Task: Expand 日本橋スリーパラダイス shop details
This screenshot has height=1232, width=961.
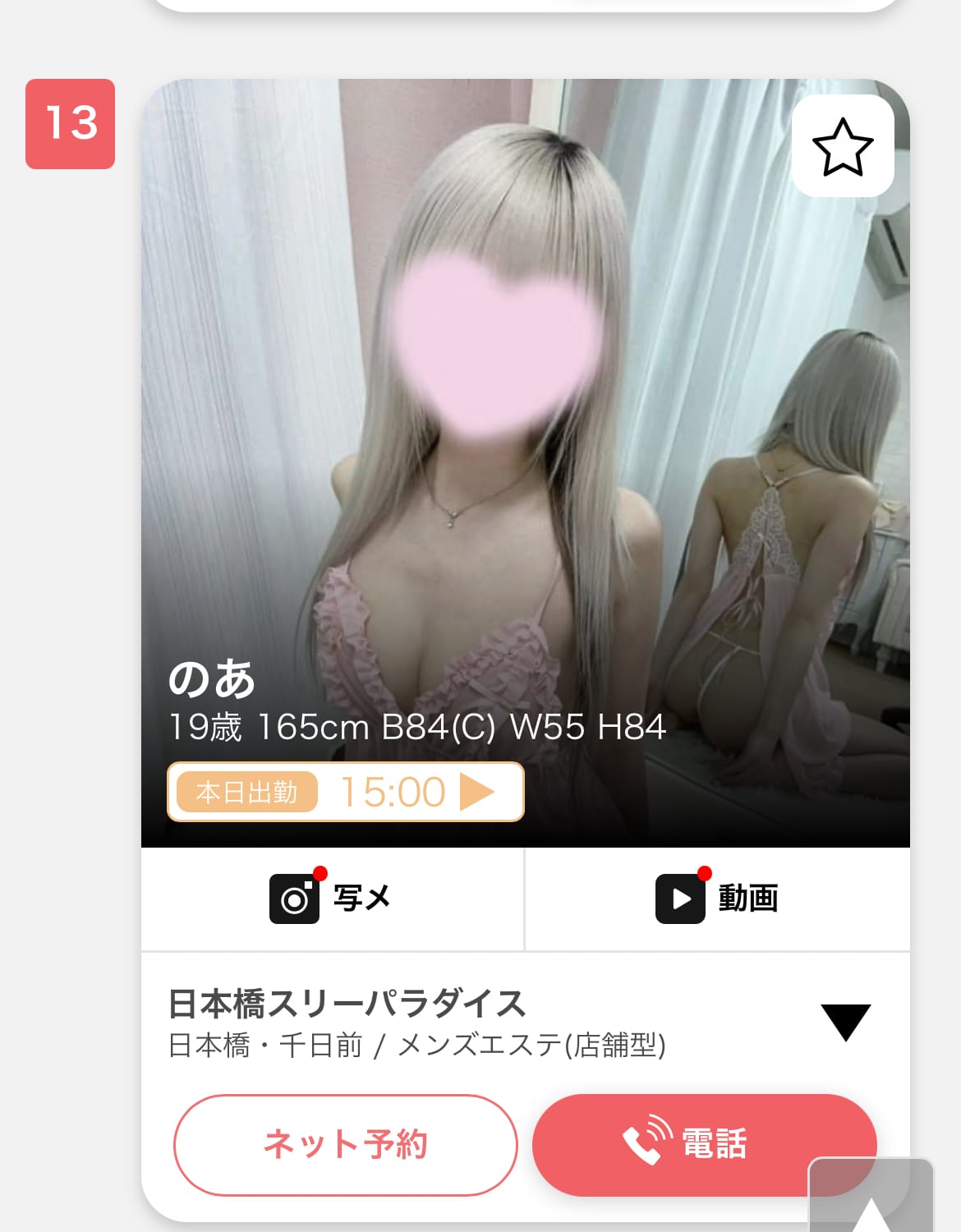Action: (845, 1022)
